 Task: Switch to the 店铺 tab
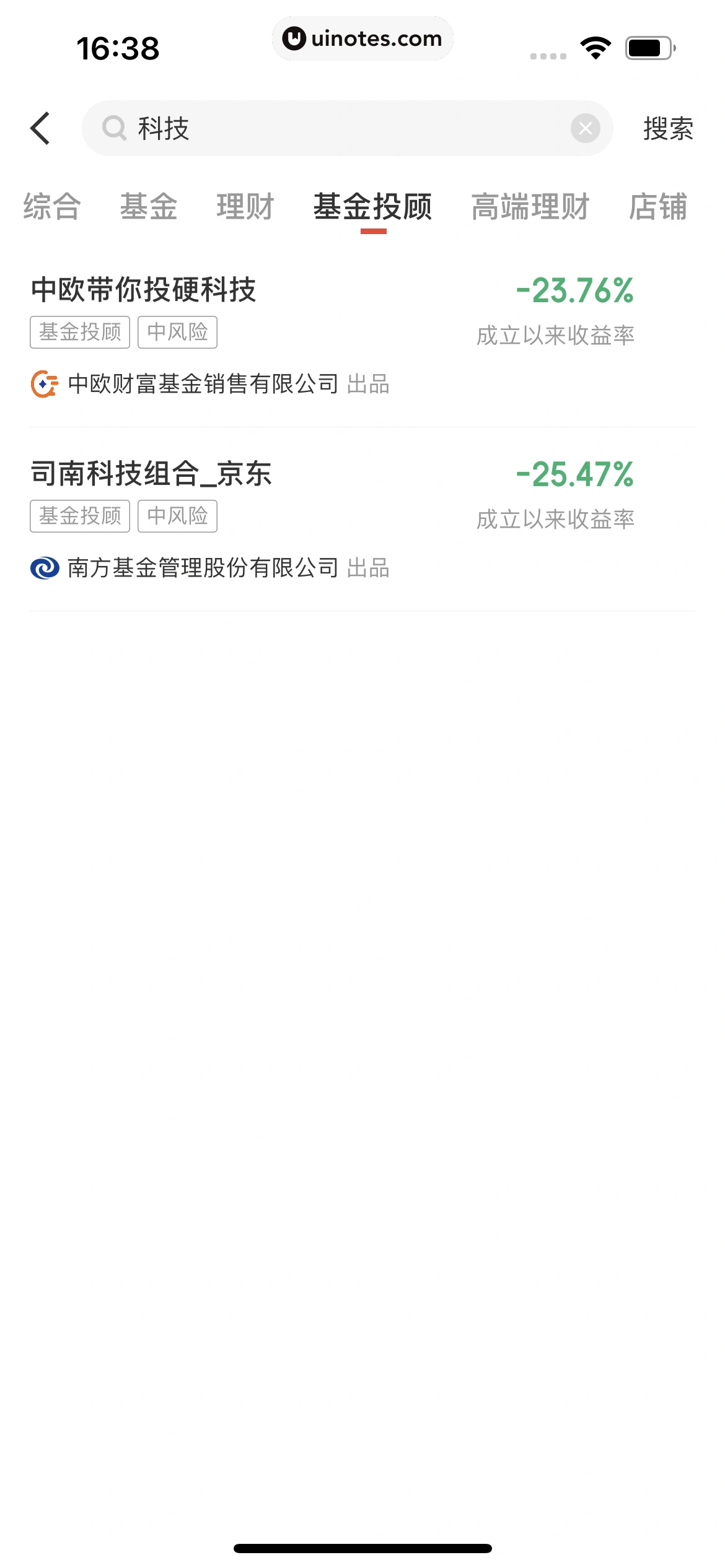(658, 206)
